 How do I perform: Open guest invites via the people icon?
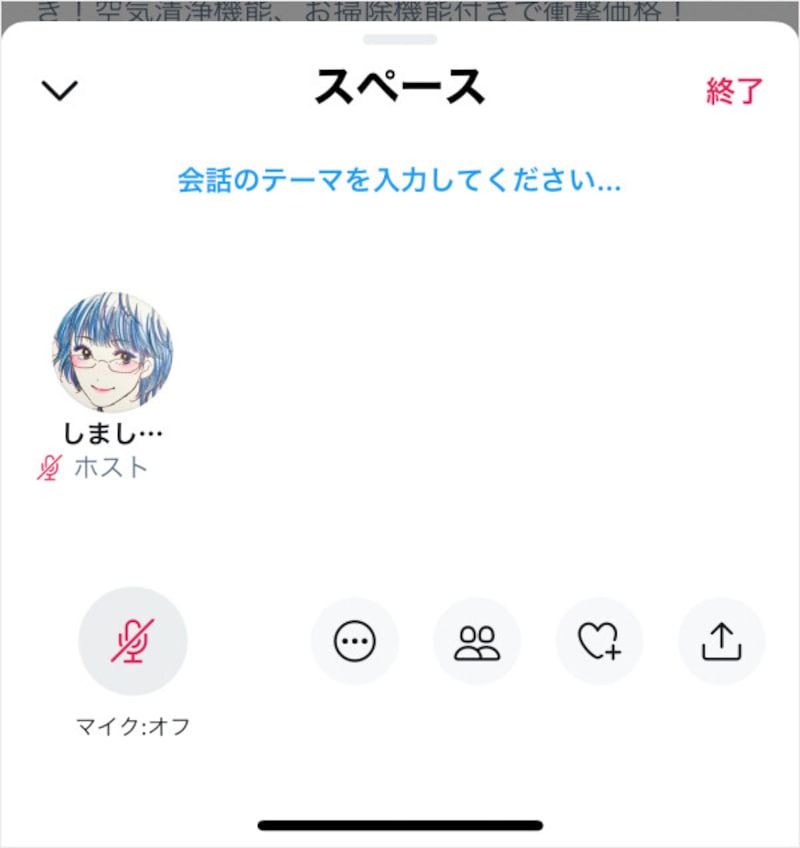(477, 641)
